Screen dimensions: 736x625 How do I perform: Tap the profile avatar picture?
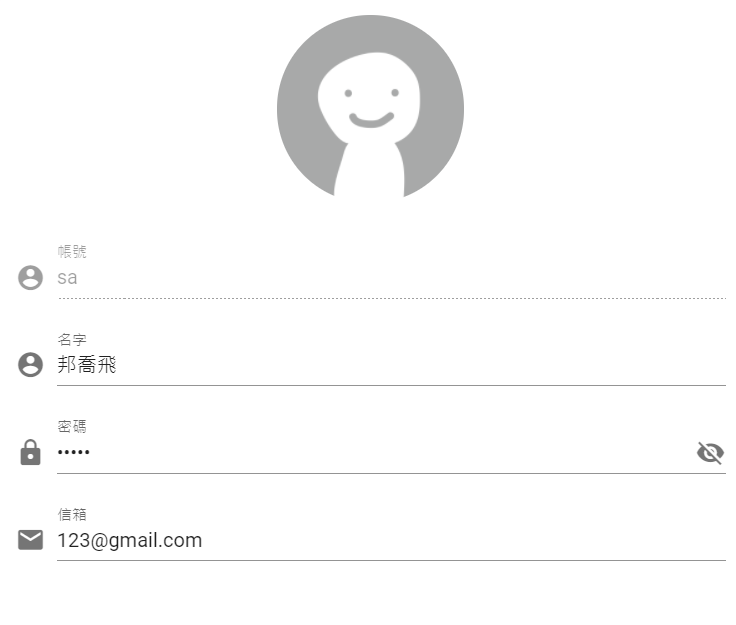tap(370, 107)
